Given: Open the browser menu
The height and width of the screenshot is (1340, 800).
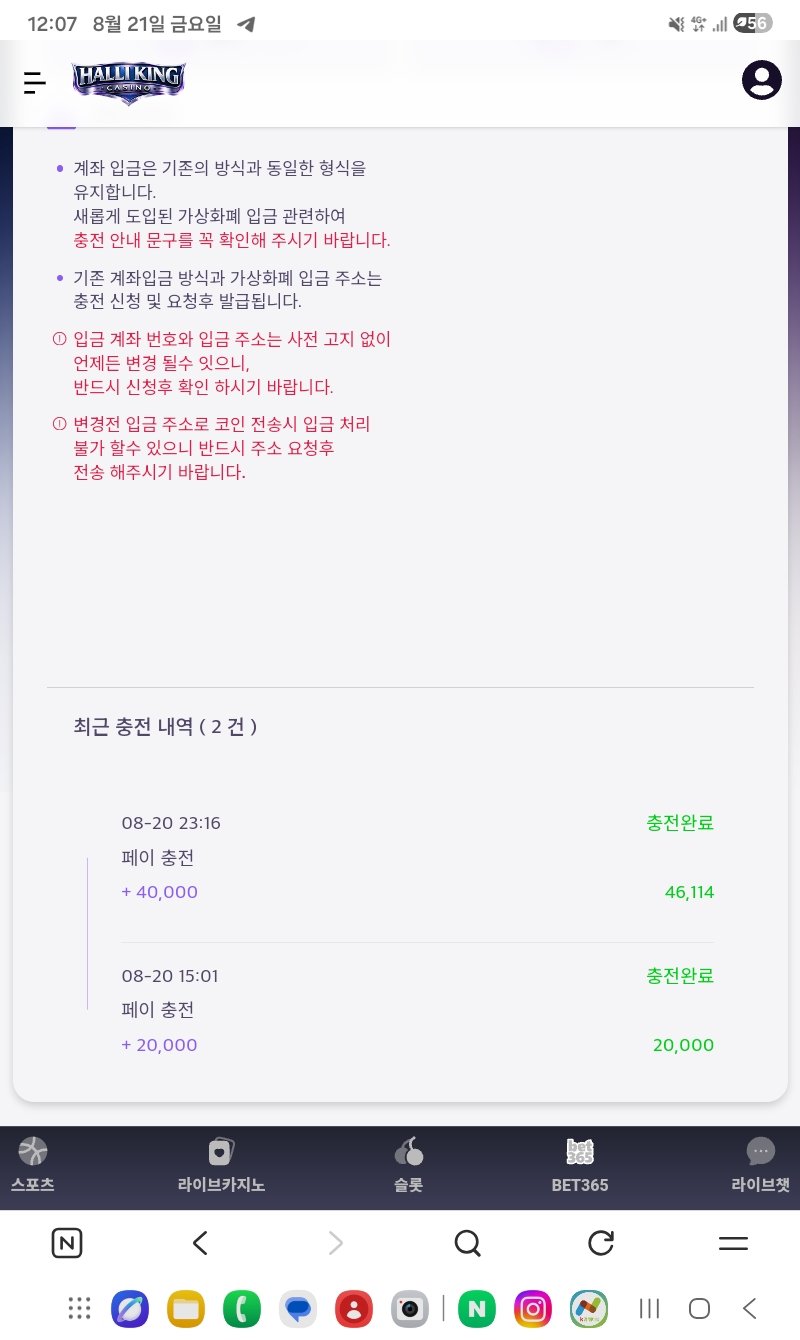Looking at the screenshot, I should 734,1243.
